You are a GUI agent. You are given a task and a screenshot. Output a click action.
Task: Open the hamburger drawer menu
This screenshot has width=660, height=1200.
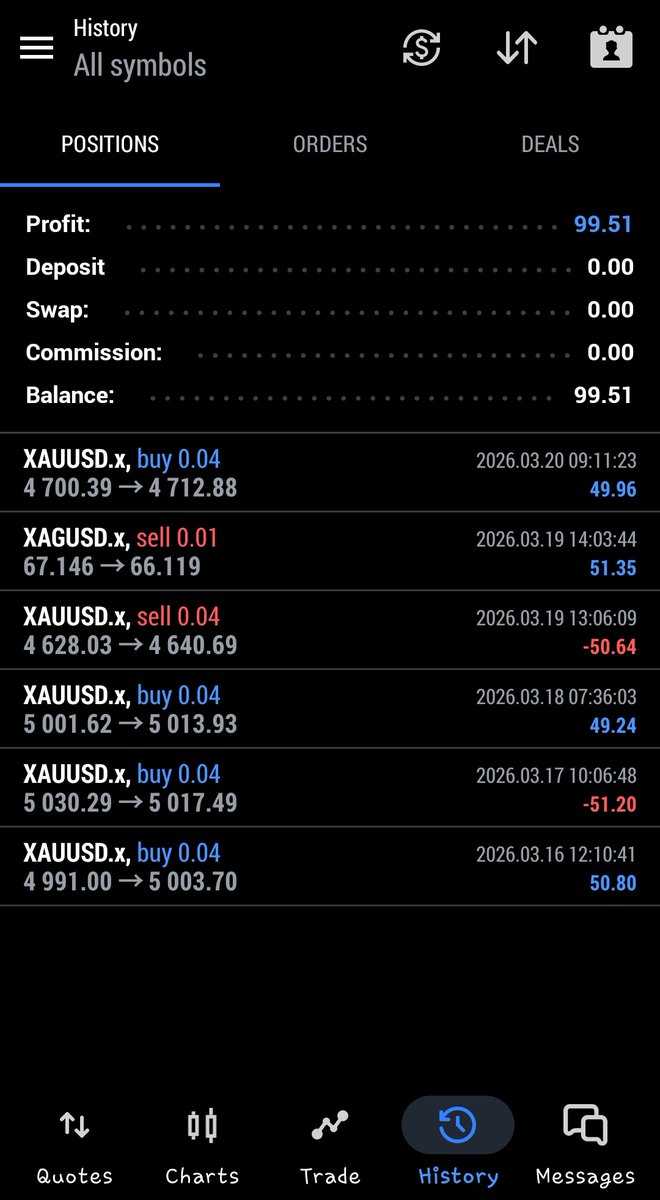point(37,48)
